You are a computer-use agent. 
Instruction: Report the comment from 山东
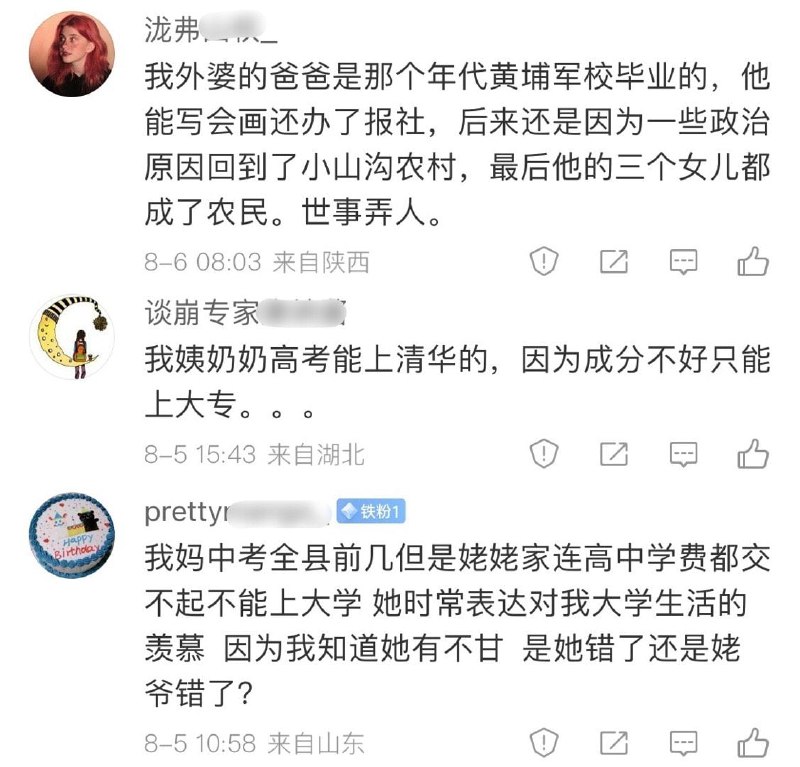pyautogui.click(x=543, y=744)
